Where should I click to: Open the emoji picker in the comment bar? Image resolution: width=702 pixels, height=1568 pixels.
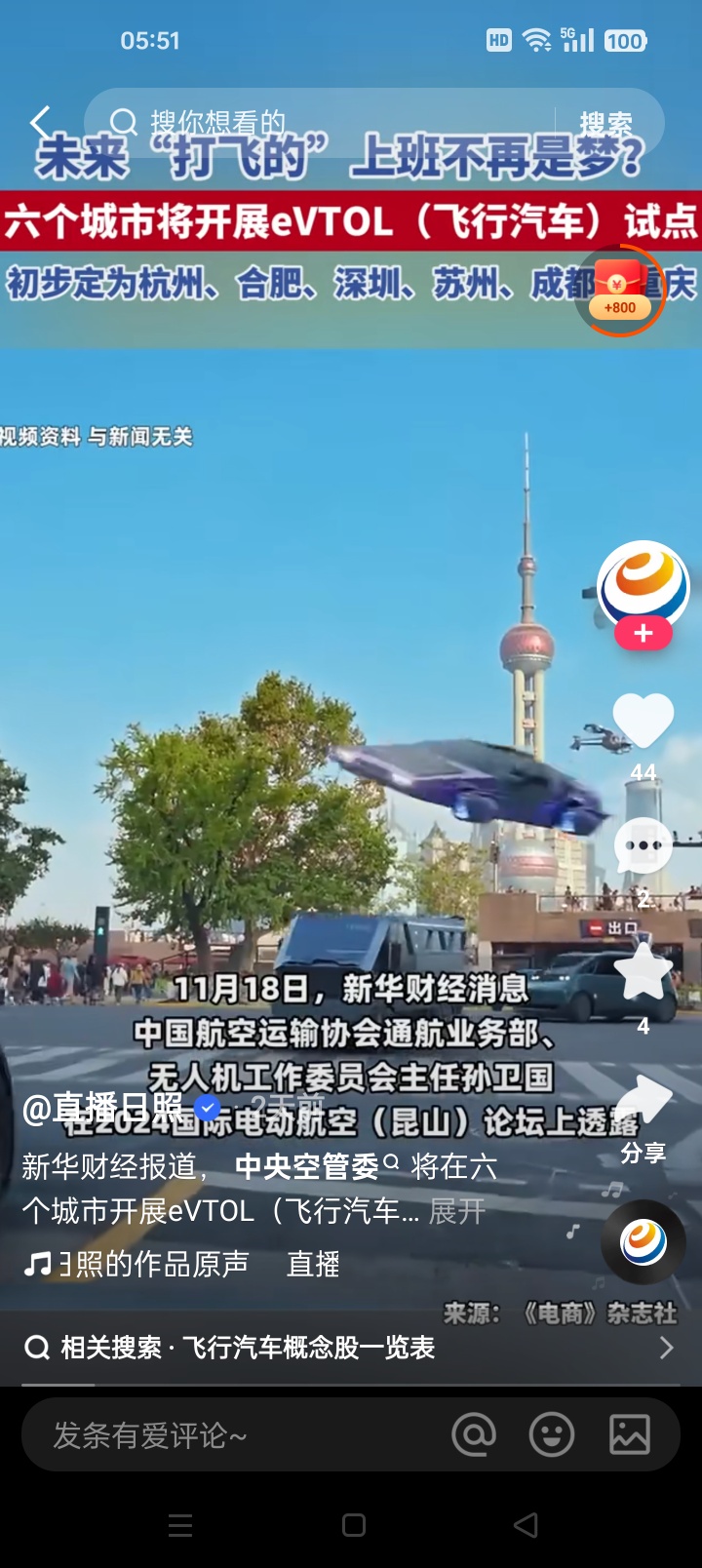point(552,1434)
